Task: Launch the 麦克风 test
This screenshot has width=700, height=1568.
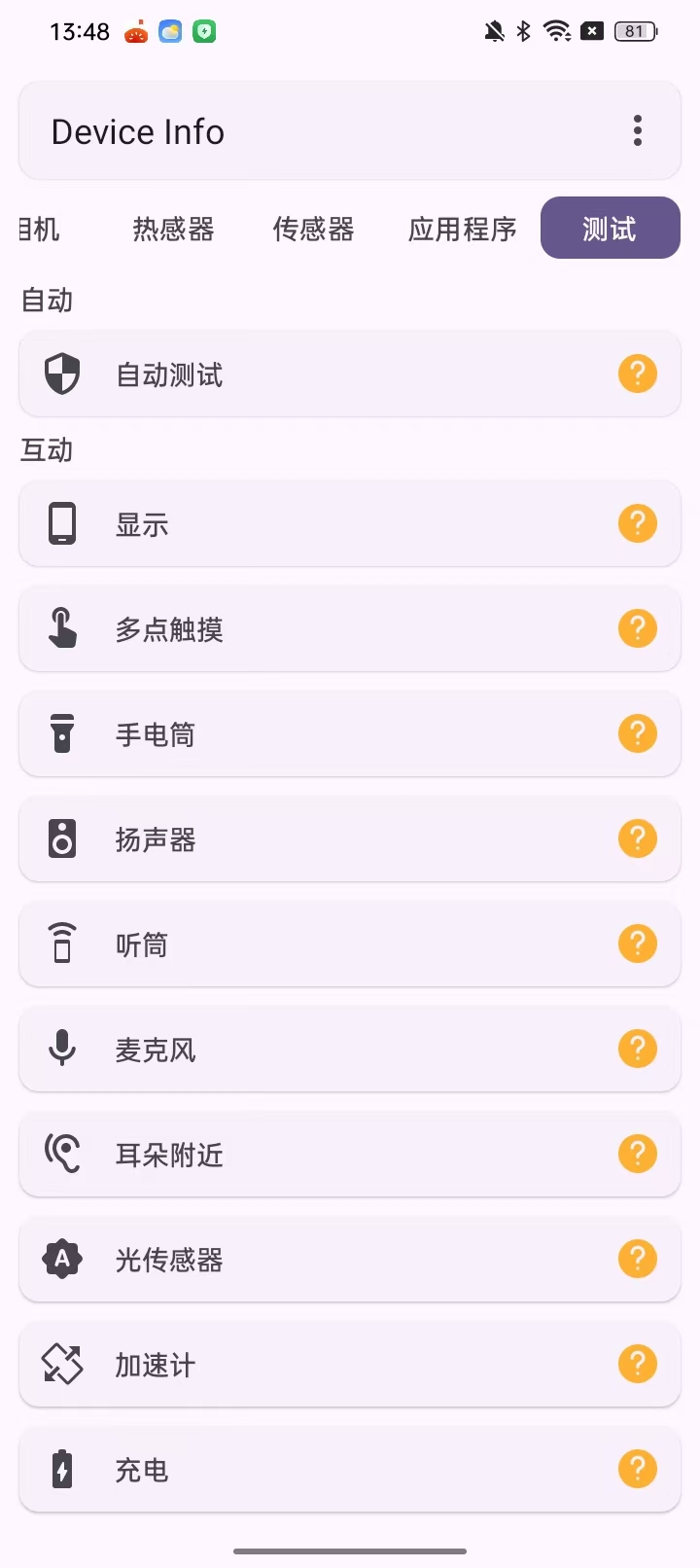Action: point(350,1050)
